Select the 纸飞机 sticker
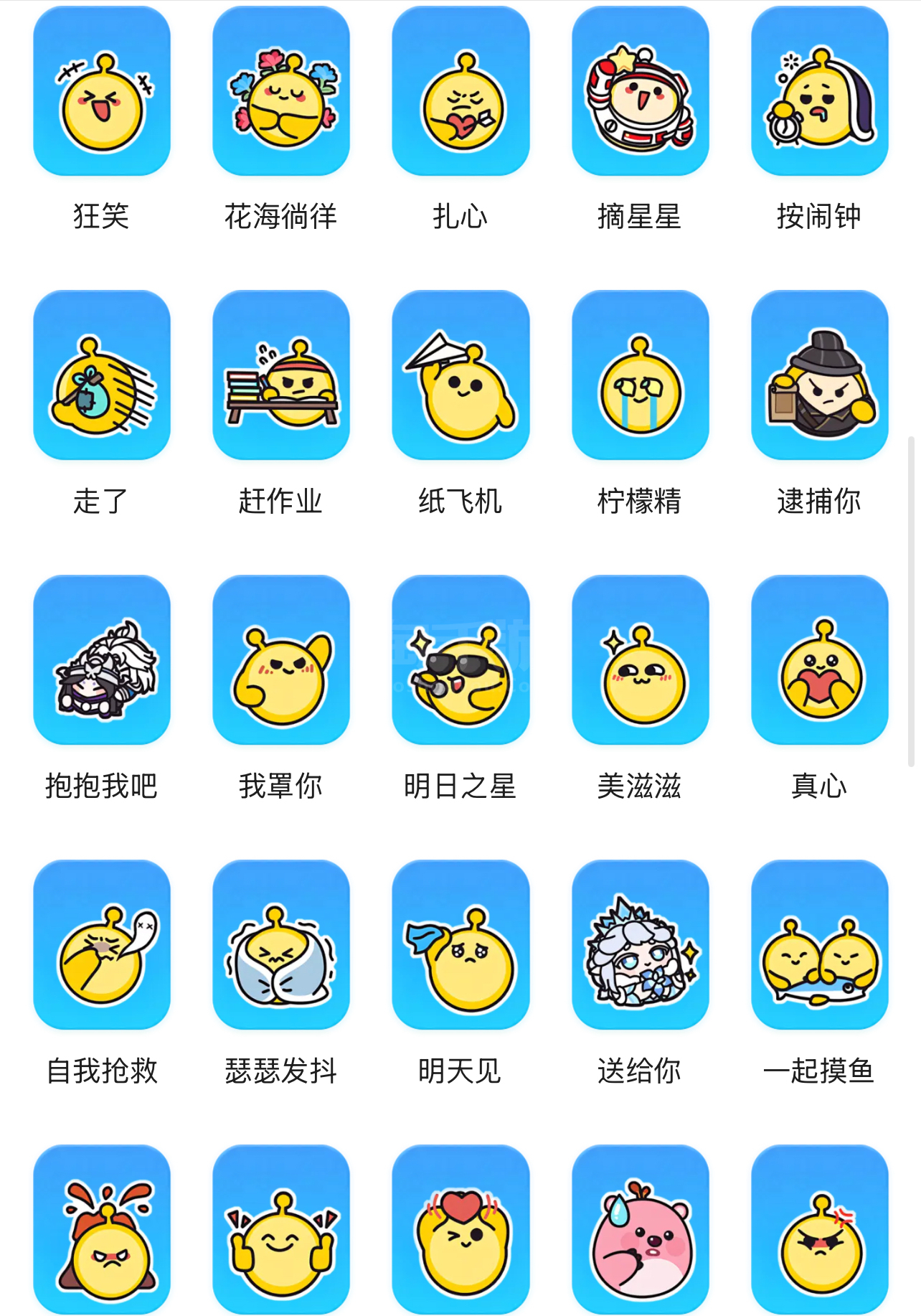The image size is (921, 1316). (x=461, y=375)
